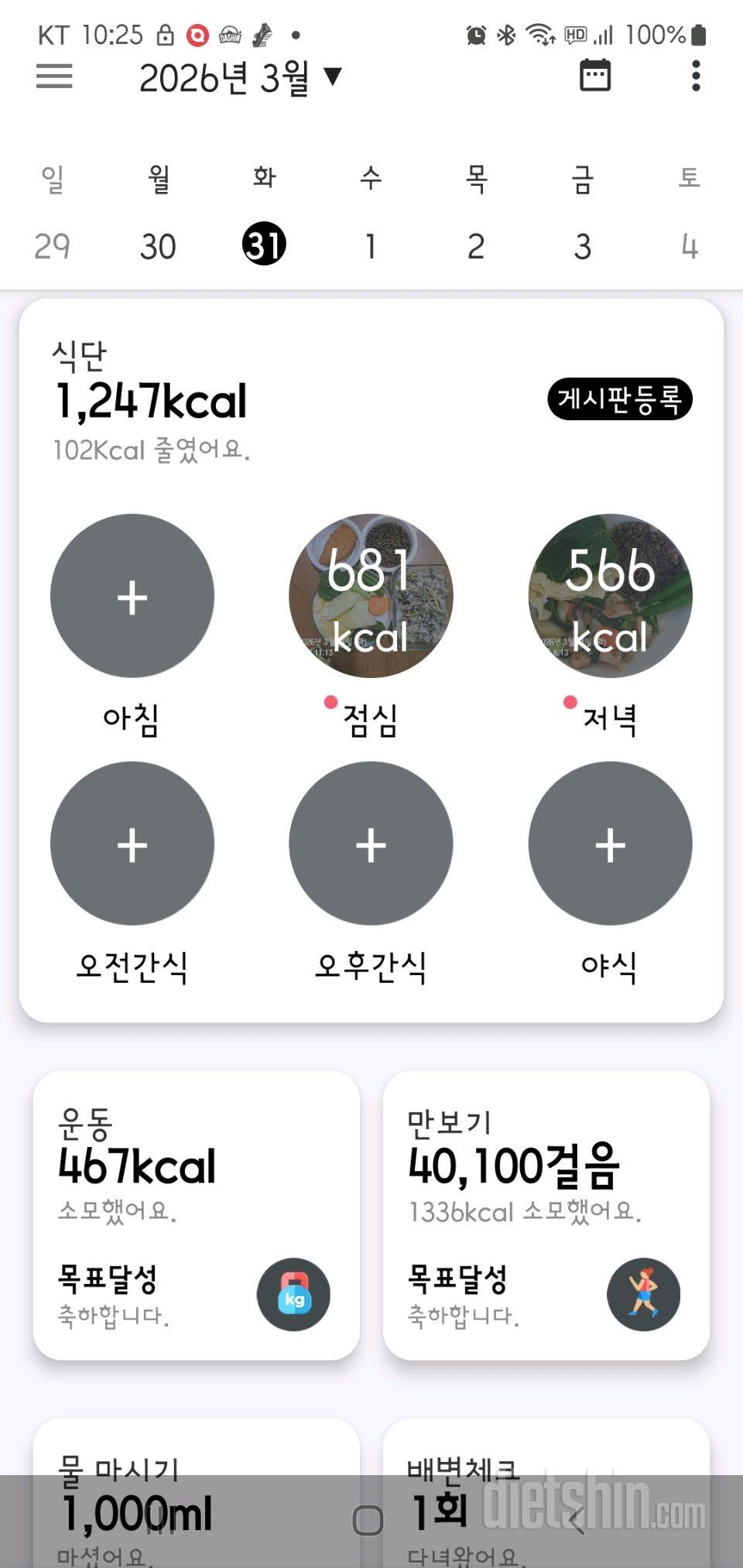Jump to Wednesday the 1st

tap(371, 246)
